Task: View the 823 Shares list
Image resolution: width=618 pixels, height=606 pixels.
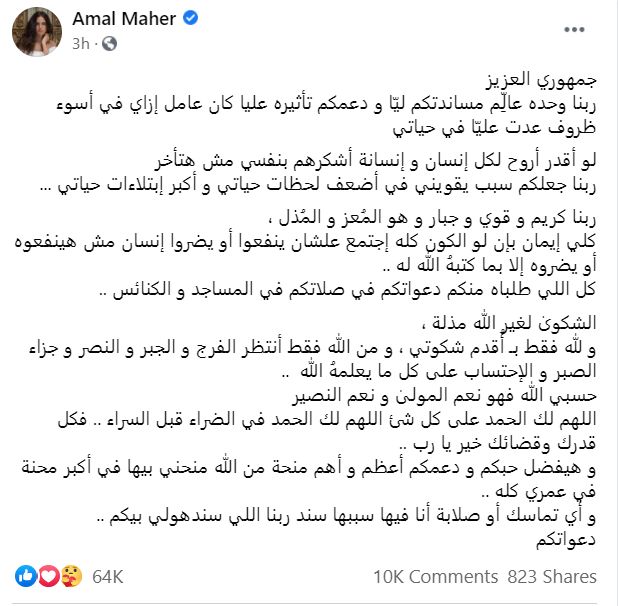Action: [x=553, y=577]
